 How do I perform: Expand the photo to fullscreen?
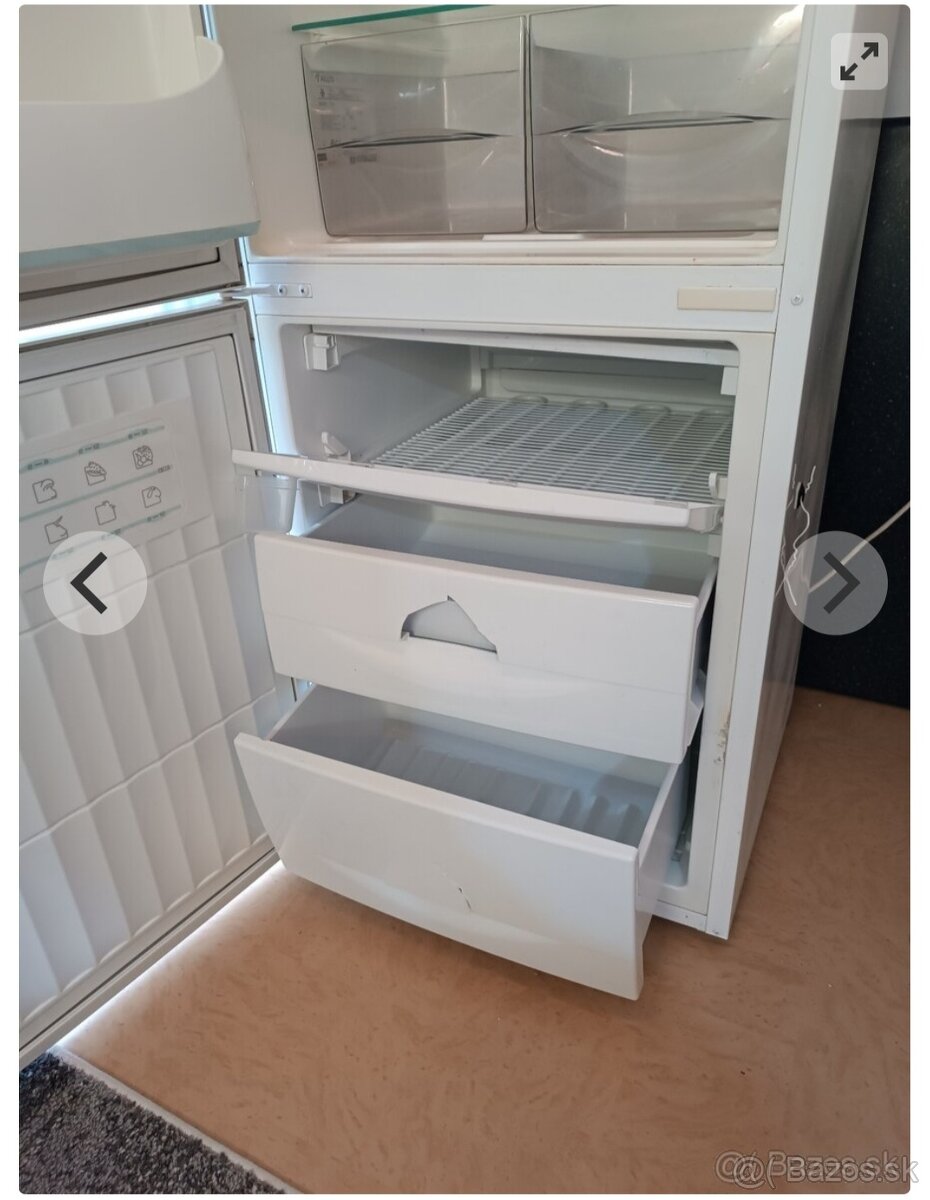859,62
